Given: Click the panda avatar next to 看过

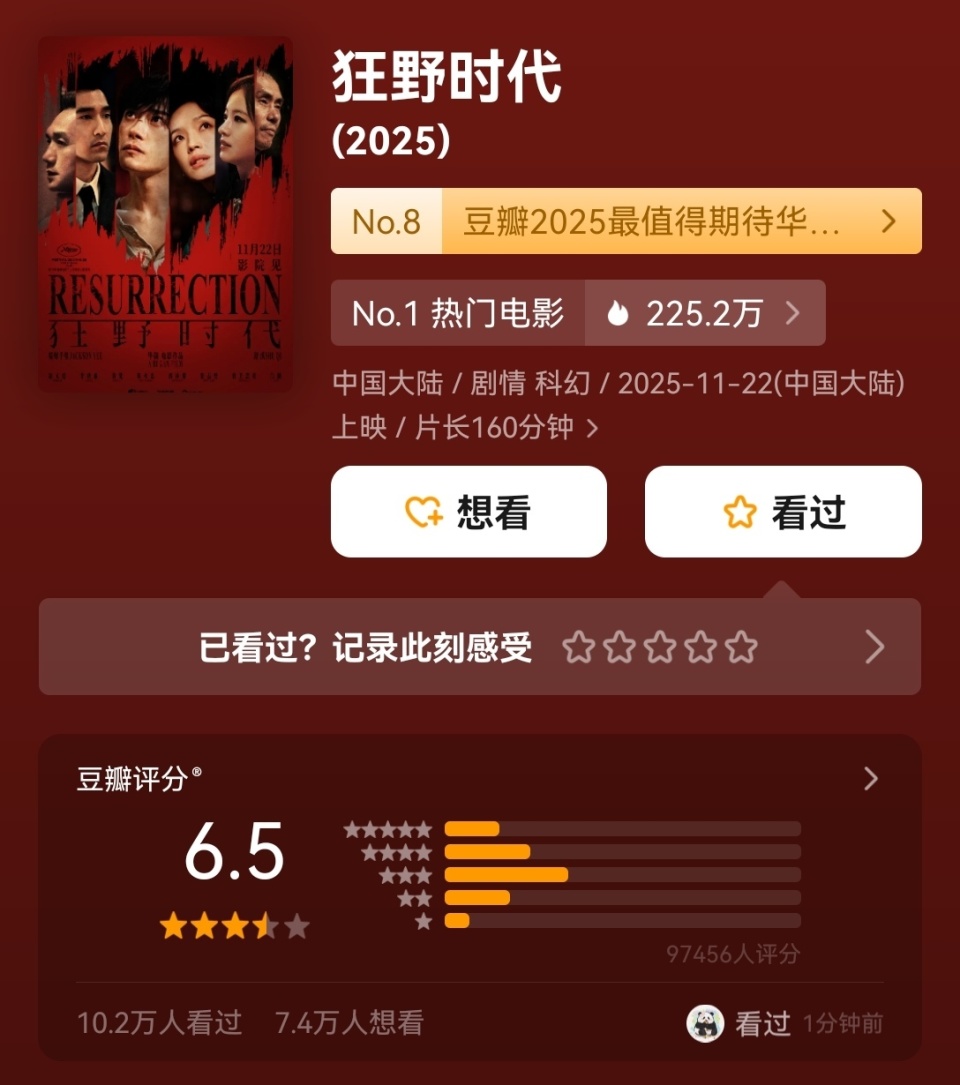Looking at the screenshot, I should click(x=707, y=1024).
